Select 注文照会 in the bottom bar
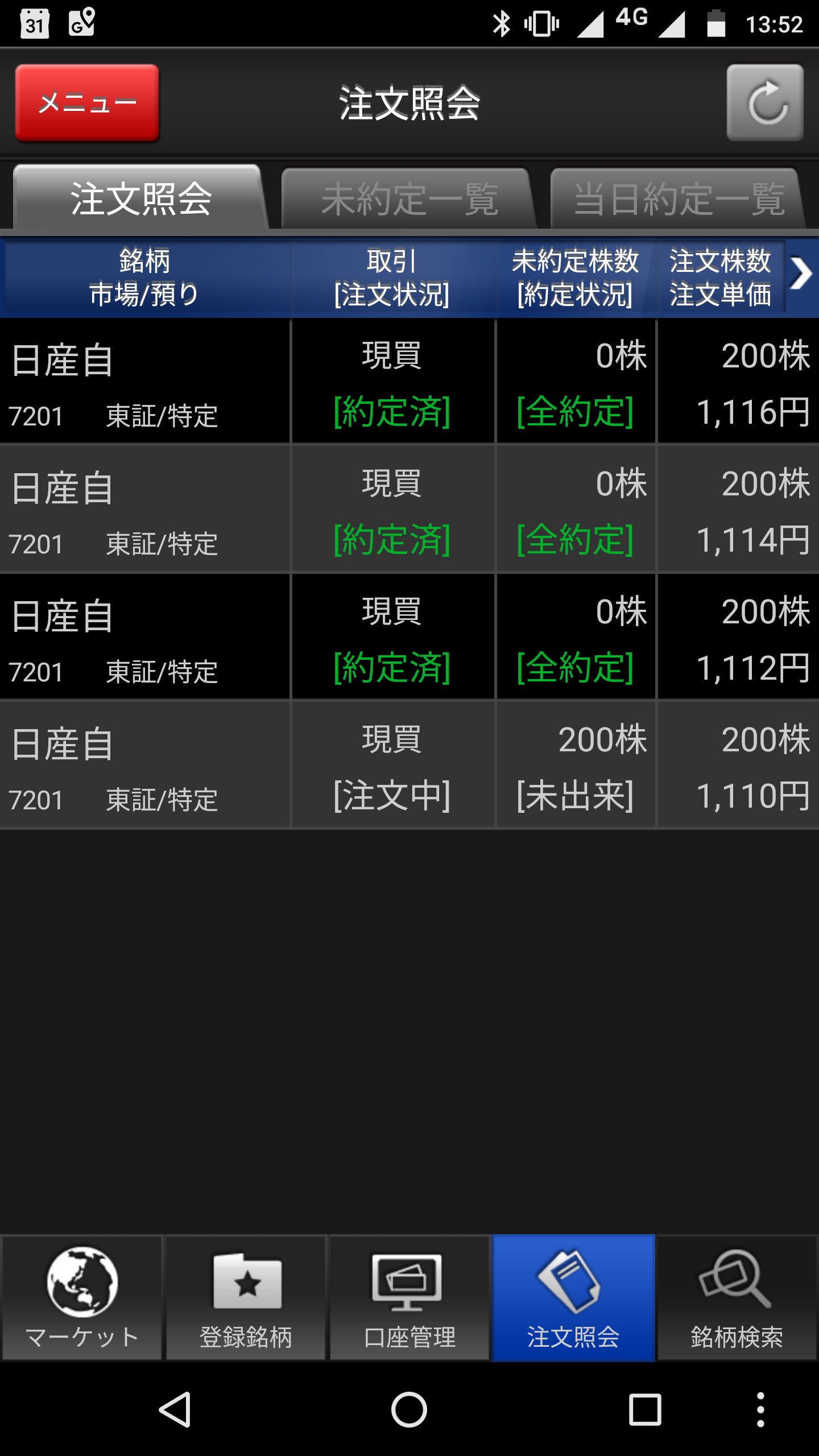Image resolution: width=819 pixels, height=1456 pixels. [573, 1298]
